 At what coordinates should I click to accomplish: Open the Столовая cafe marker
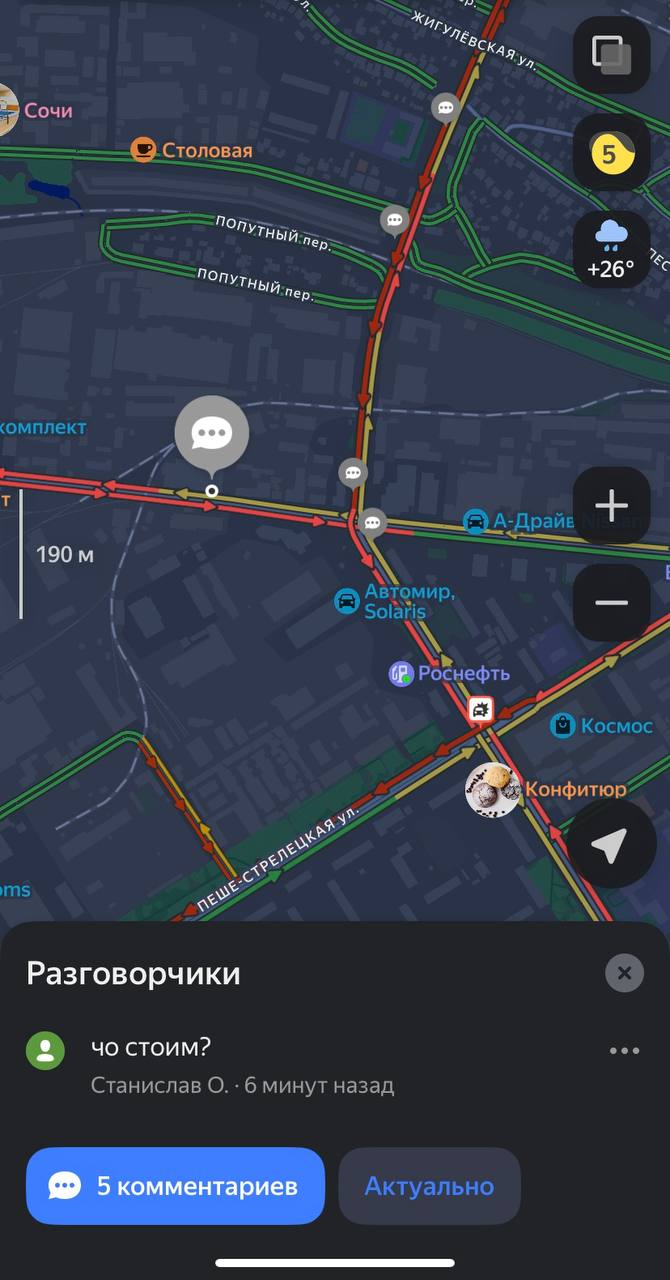coord(192,150)
